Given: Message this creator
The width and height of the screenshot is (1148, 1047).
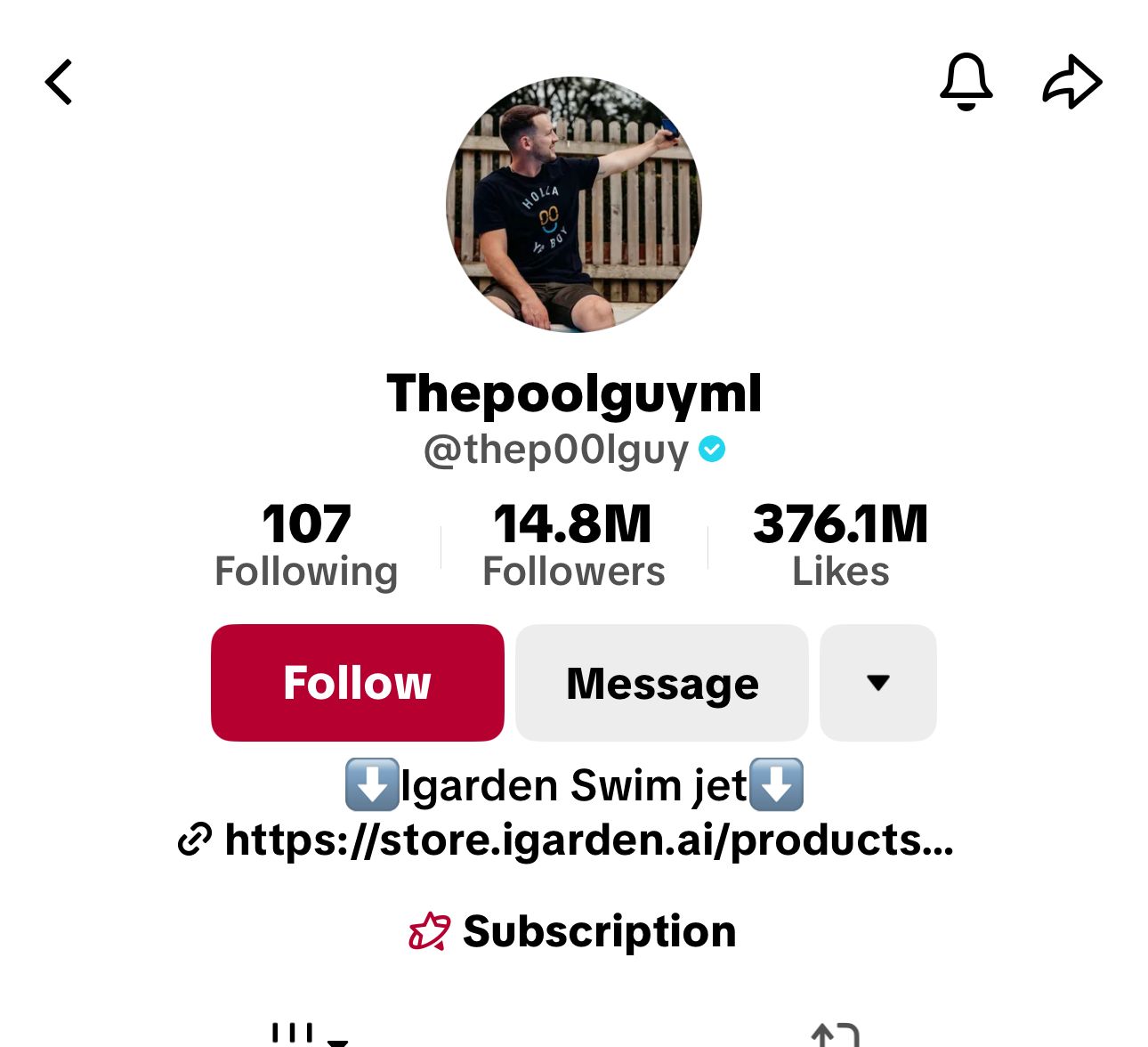Looking at the screenshot, I should coord(661,683).
